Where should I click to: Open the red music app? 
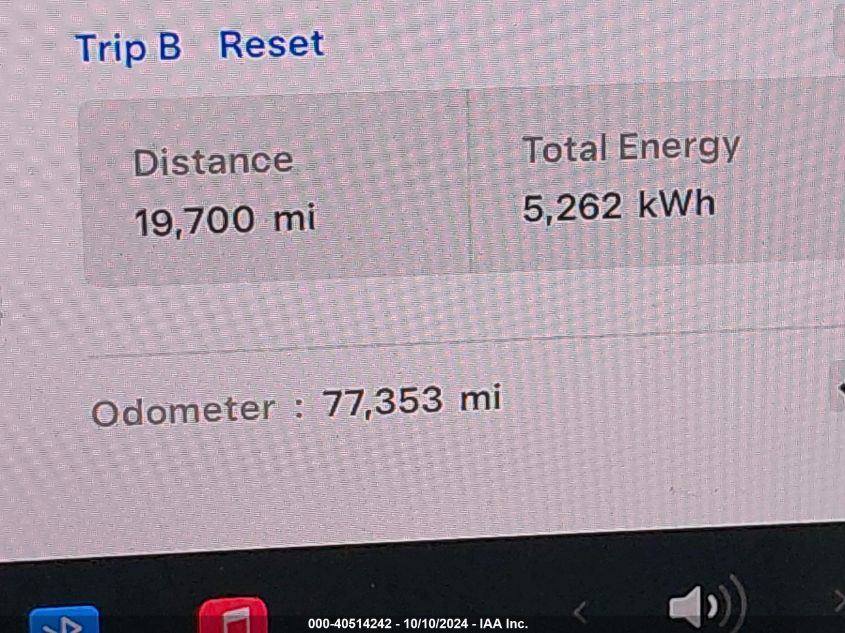click(232, 617)
